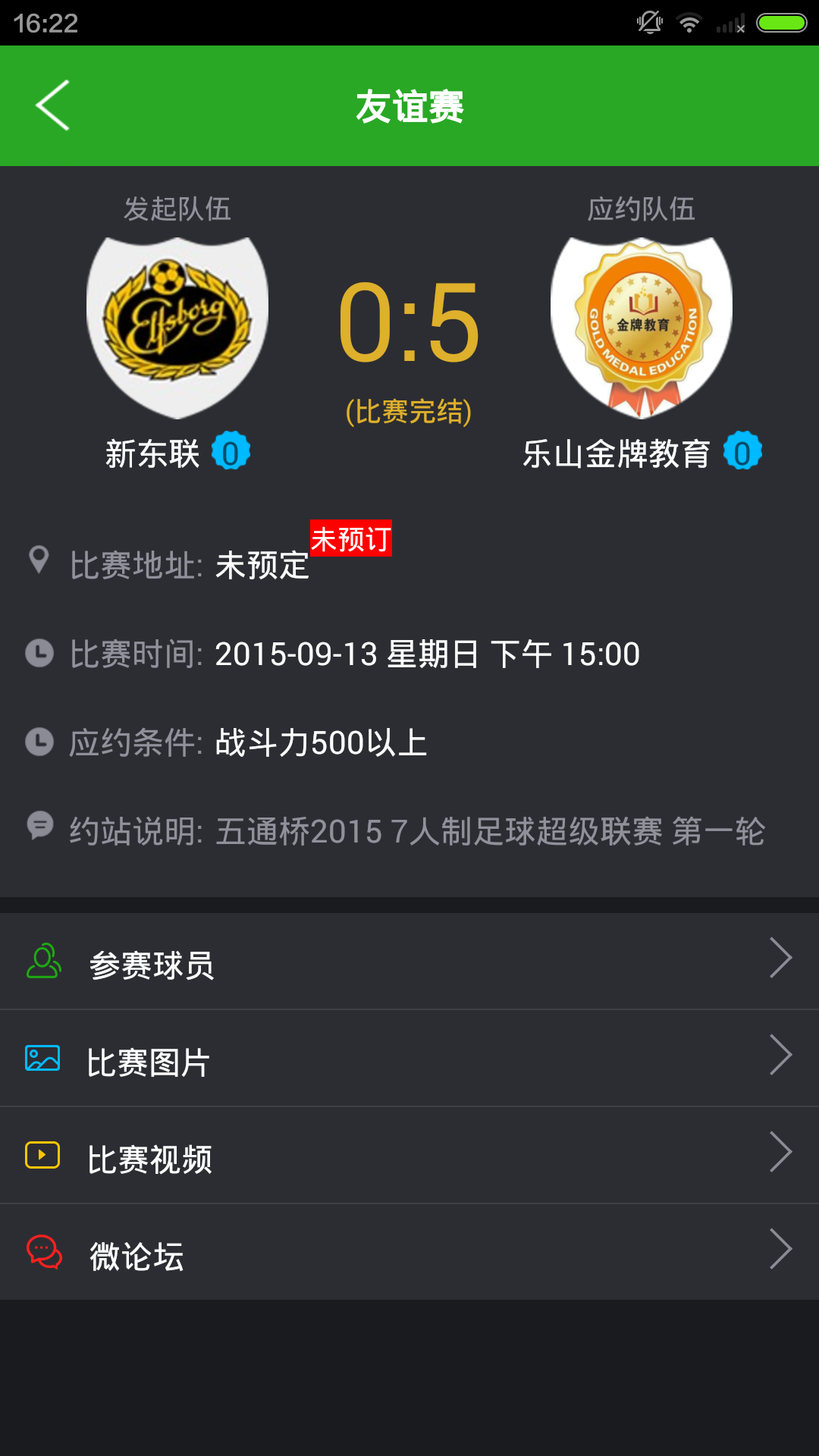Go back using the header arrow
The width and height of the screenshot is (819, 1456).
(53, 105)
